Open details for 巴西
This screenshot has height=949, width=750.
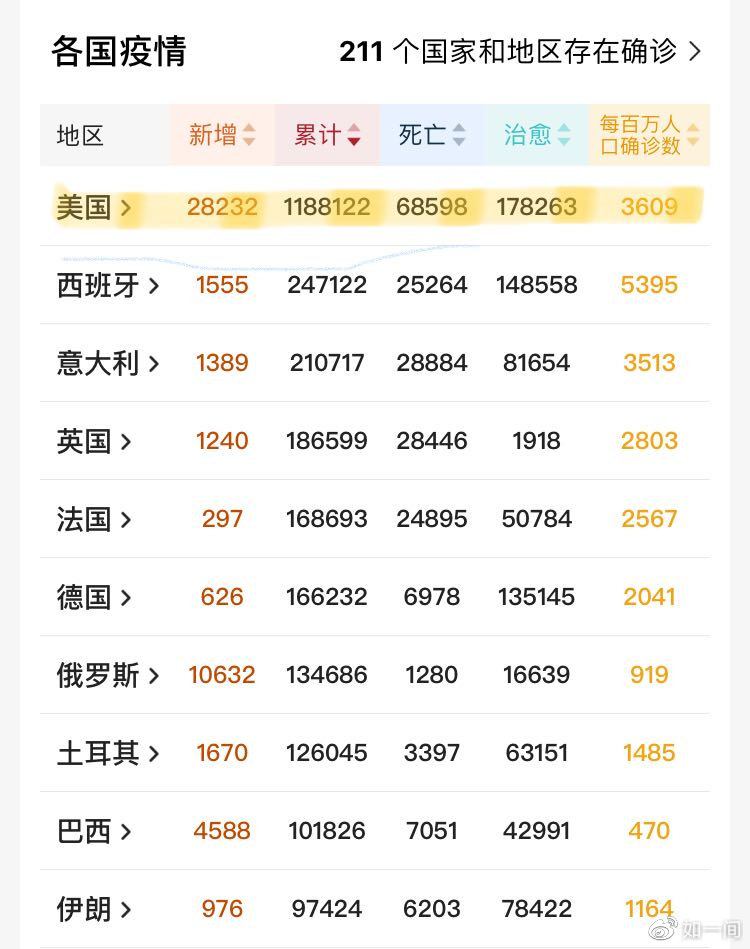94,831
